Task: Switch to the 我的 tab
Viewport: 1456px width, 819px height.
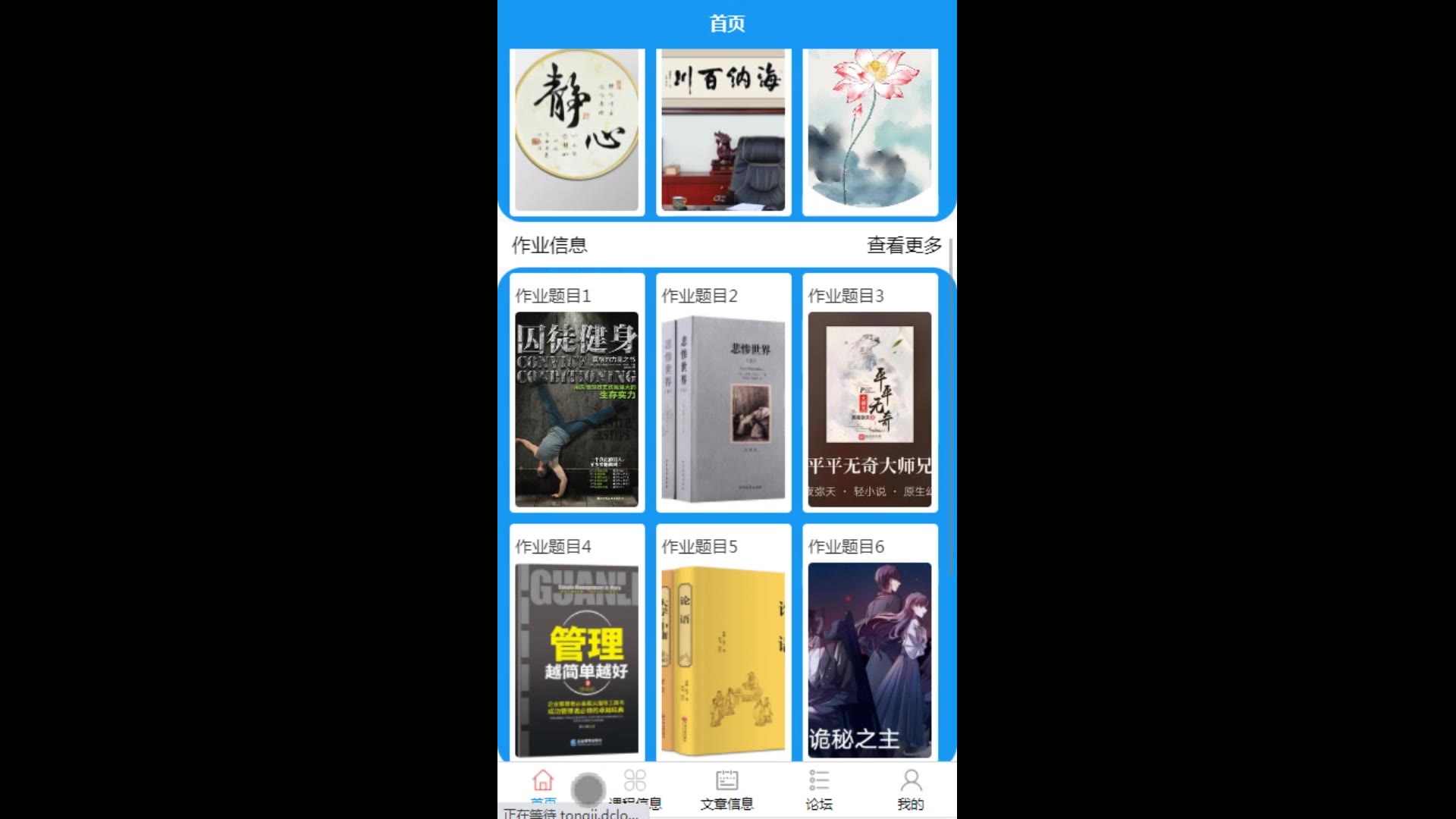Action: (911, 790)
